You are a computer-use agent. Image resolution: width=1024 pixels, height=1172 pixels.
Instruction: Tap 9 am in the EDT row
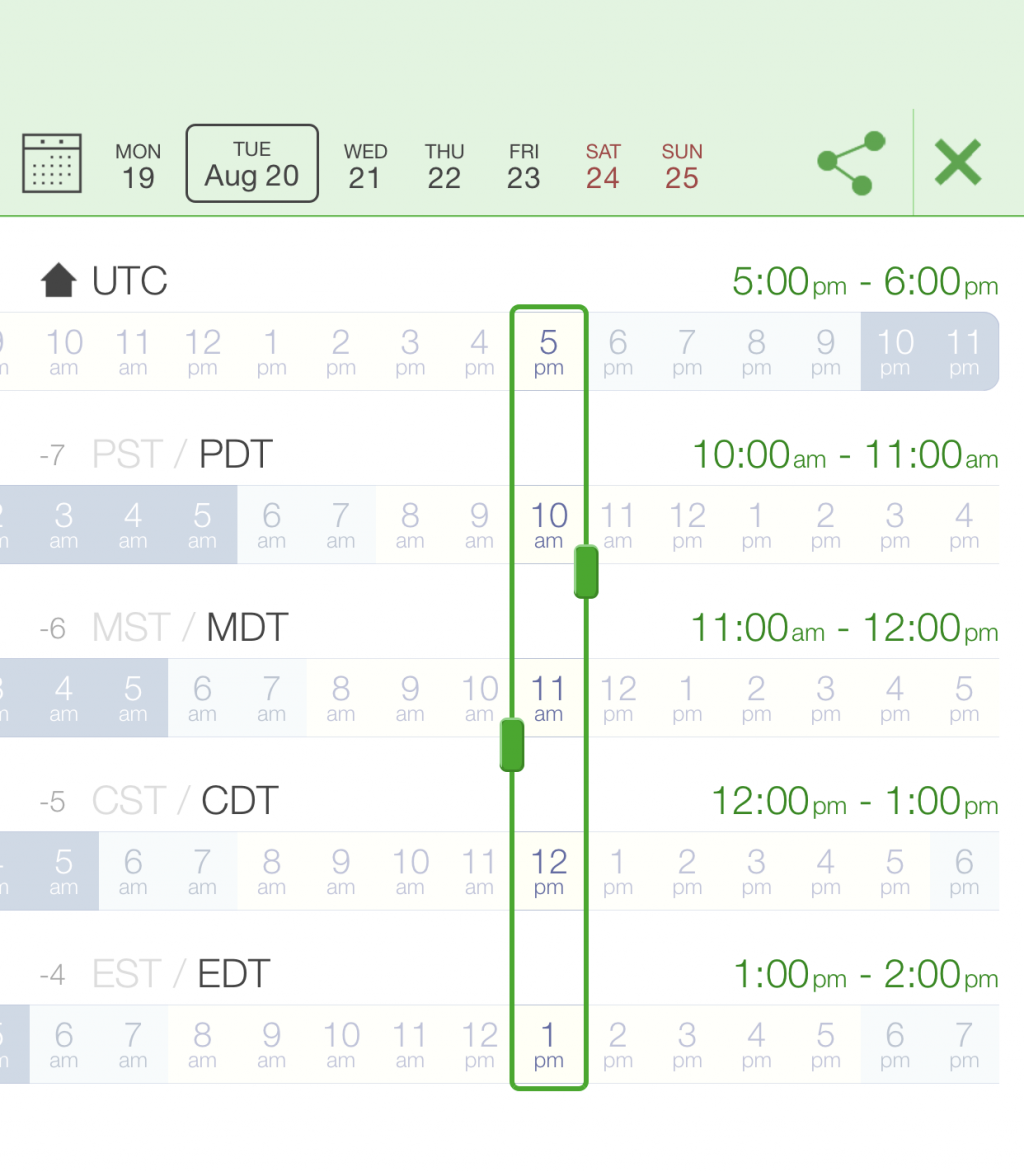(x=271, y=1043)
